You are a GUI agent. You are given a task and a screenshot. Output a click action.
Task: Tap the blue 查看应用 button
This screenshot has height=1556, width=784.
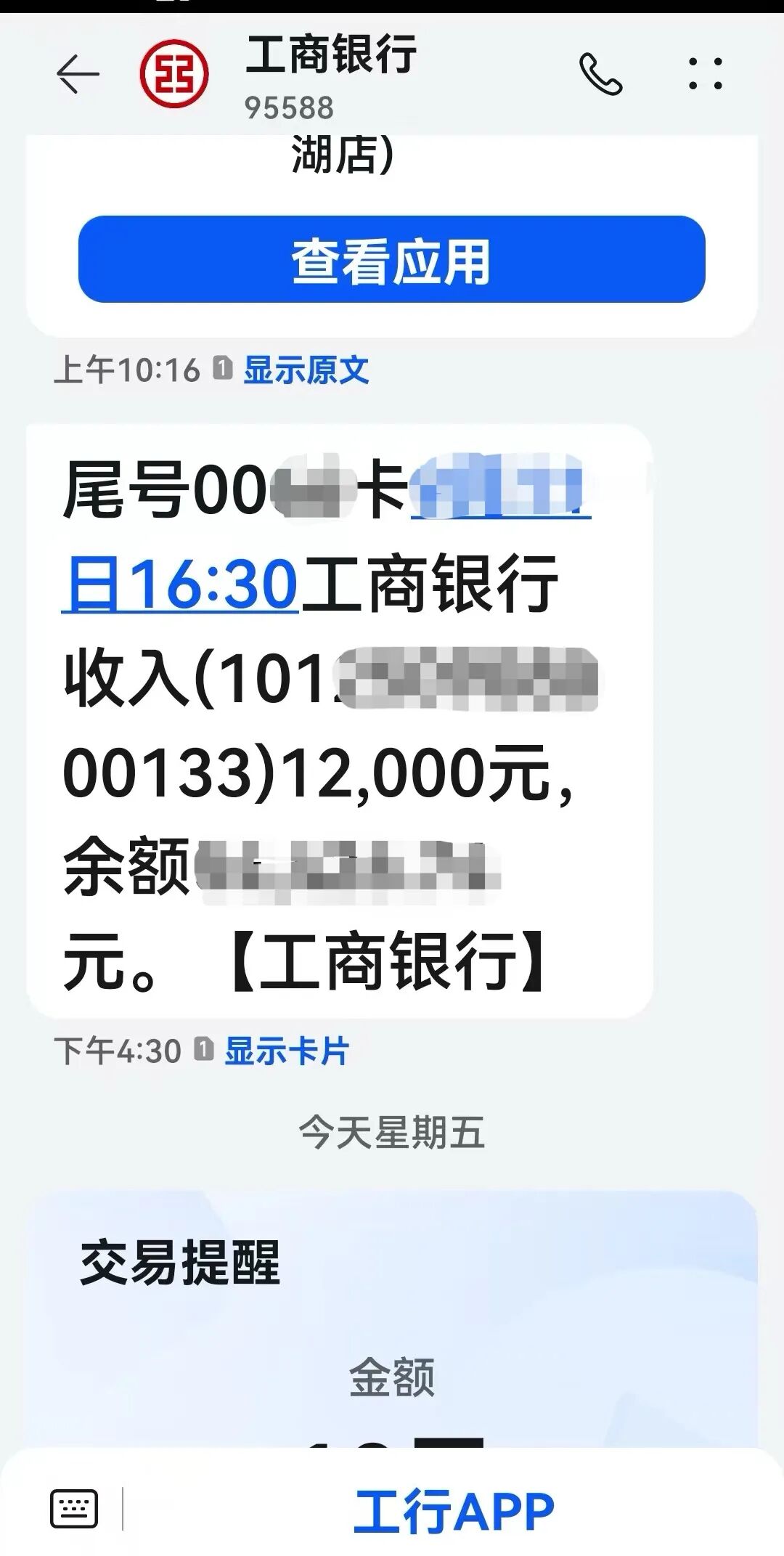(x=391, y=260)
